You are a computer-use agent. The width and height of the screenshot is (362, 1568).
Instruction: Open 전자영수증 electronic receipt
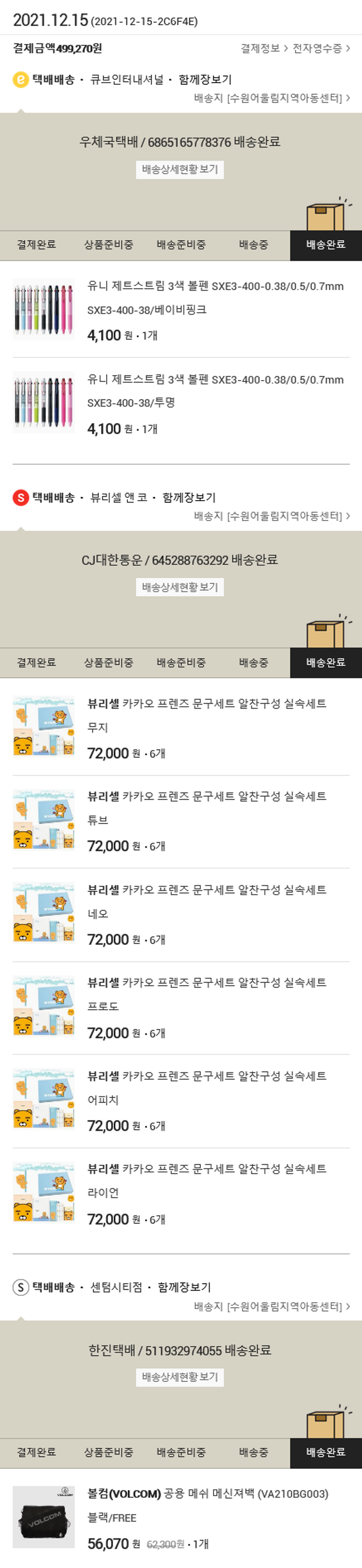coord(320,48)
